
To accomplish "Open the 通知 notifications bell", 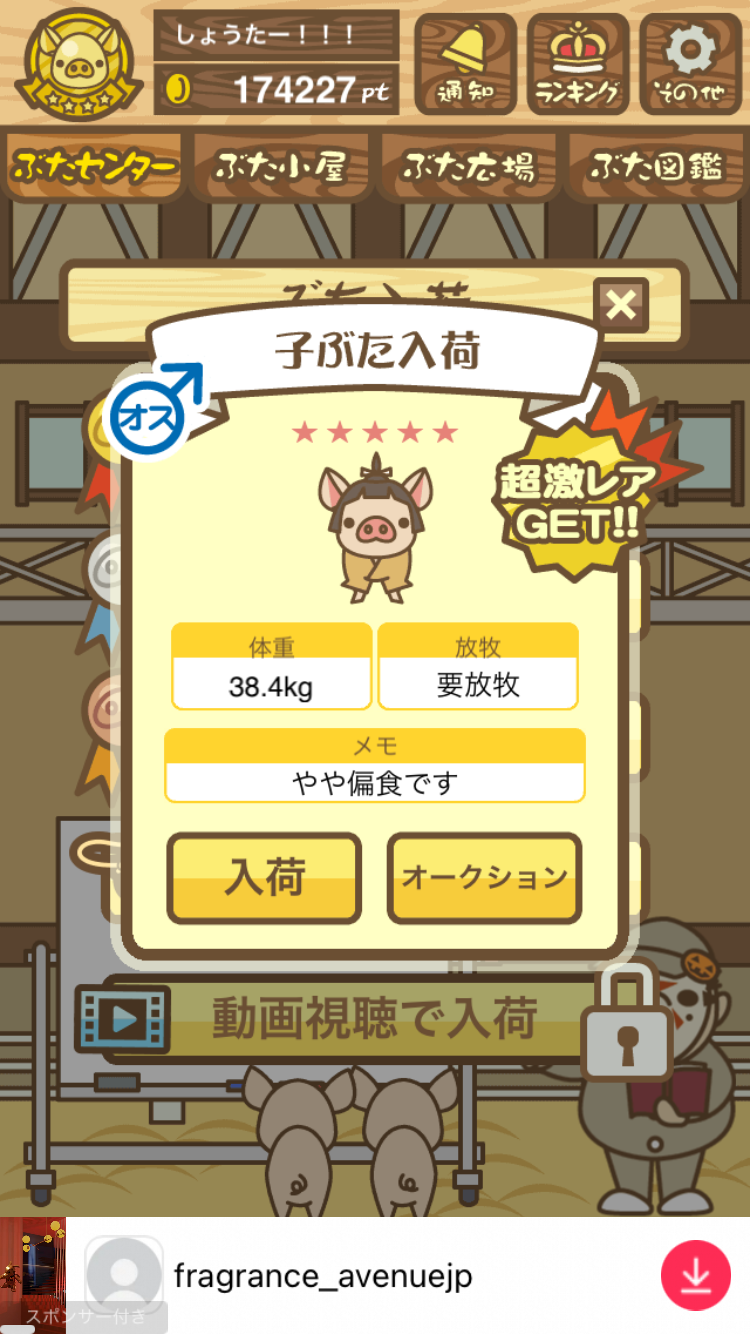I will (x=465, y=62).
